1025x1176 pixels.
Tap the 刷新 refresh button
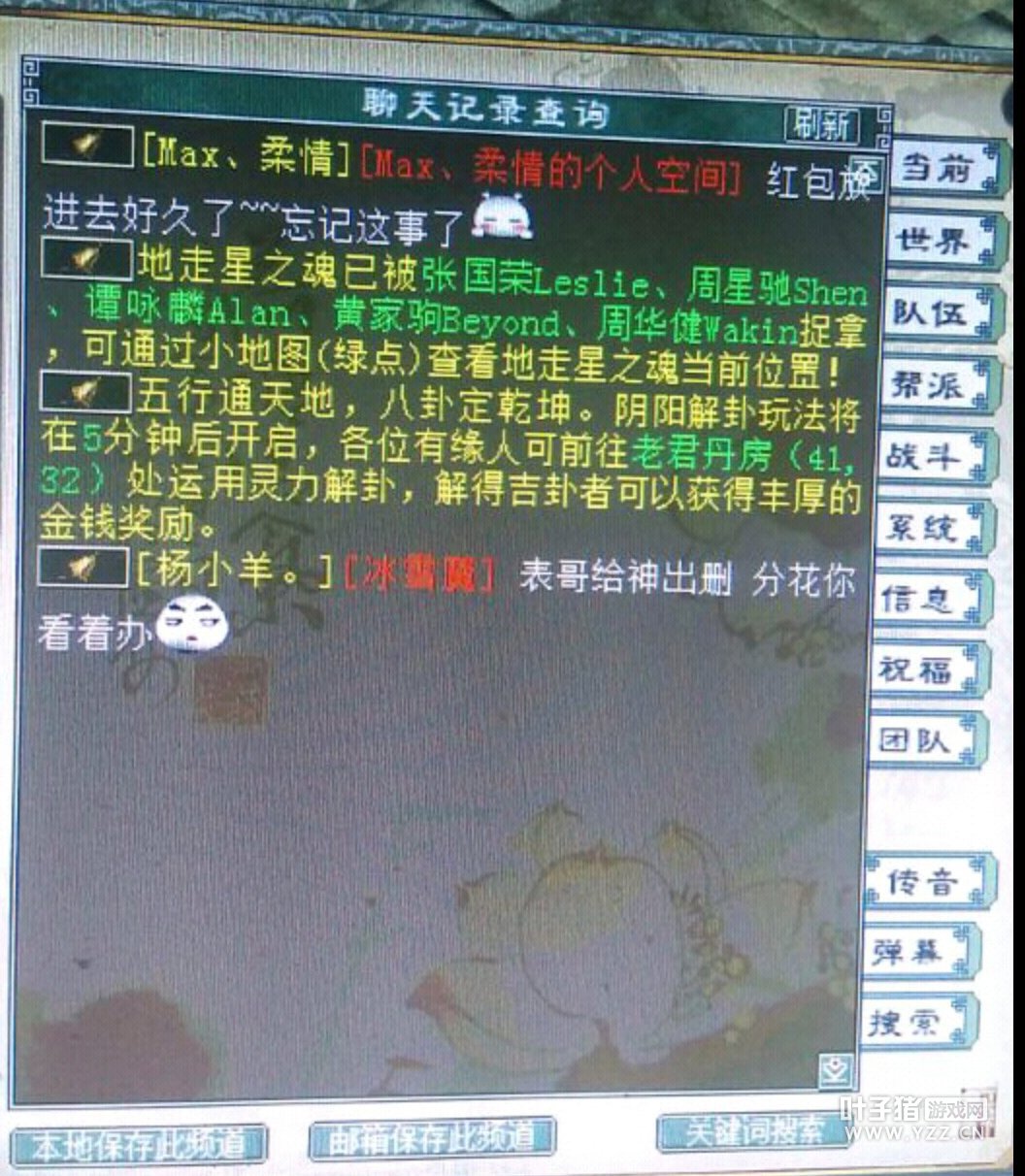pyautogui.click(x=821, y=124)
